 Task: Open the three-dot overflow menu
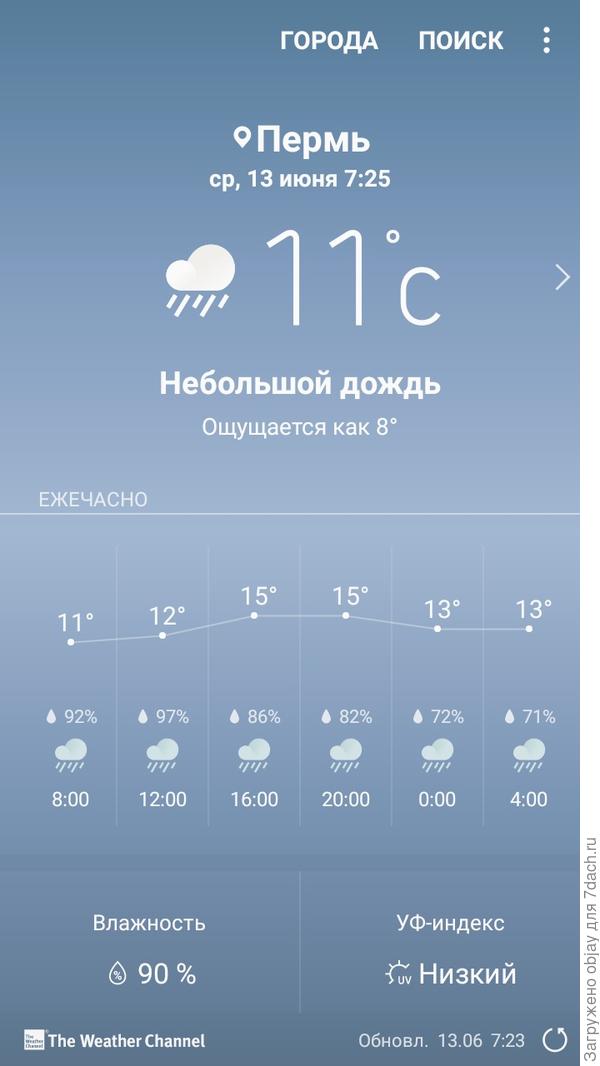coord(546,41)
